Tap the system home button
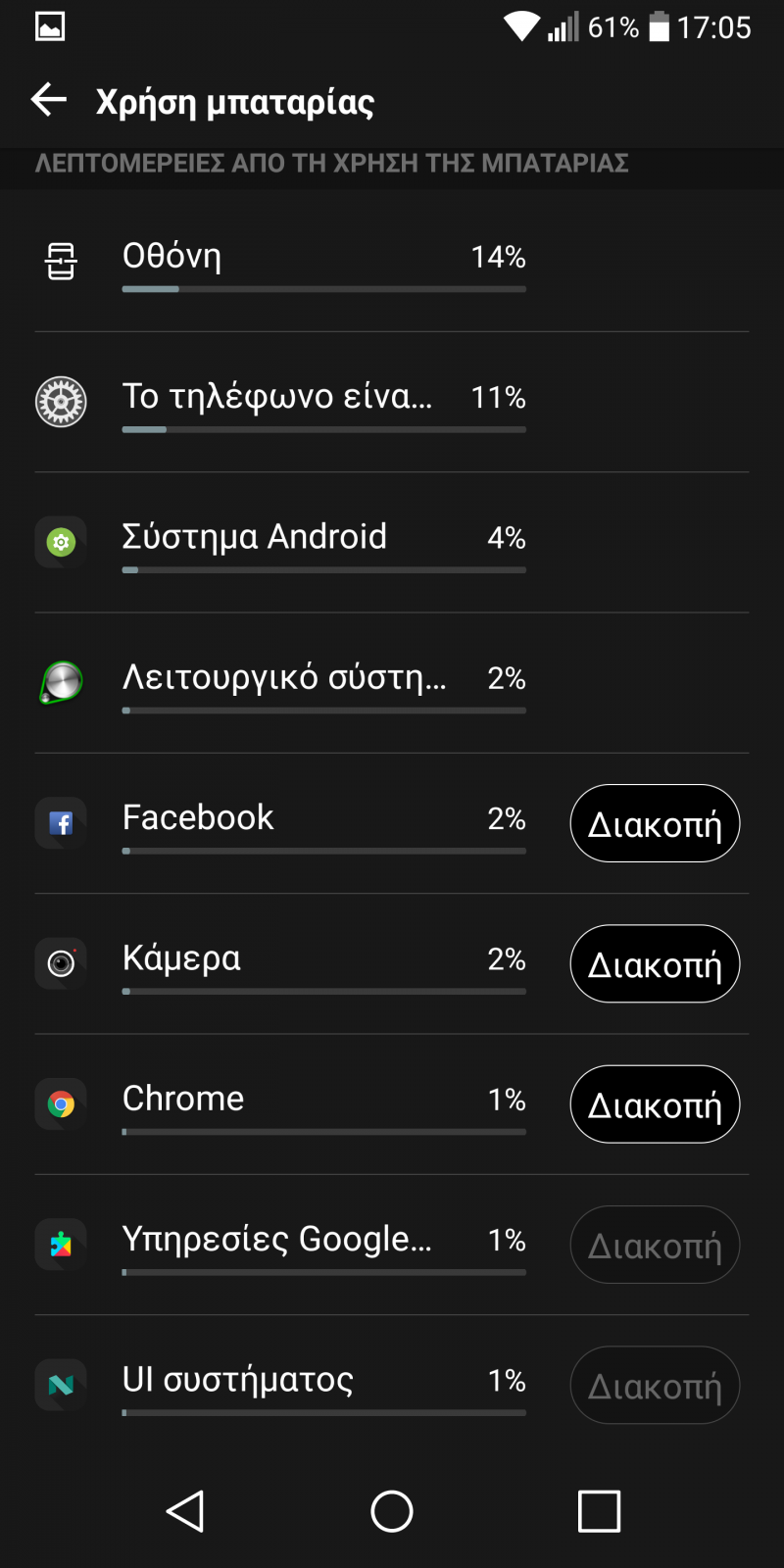This screenshot has width=784, height=1568. click(392, 1511)
